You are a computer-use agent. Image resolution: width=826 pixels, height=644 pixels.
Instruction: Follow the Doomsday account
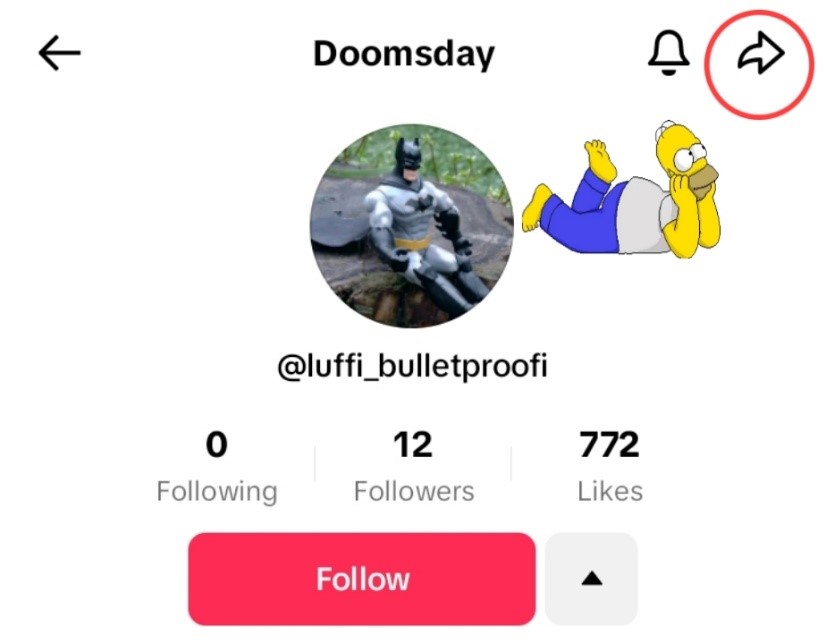pyautogui.click(x=362, y=579)
